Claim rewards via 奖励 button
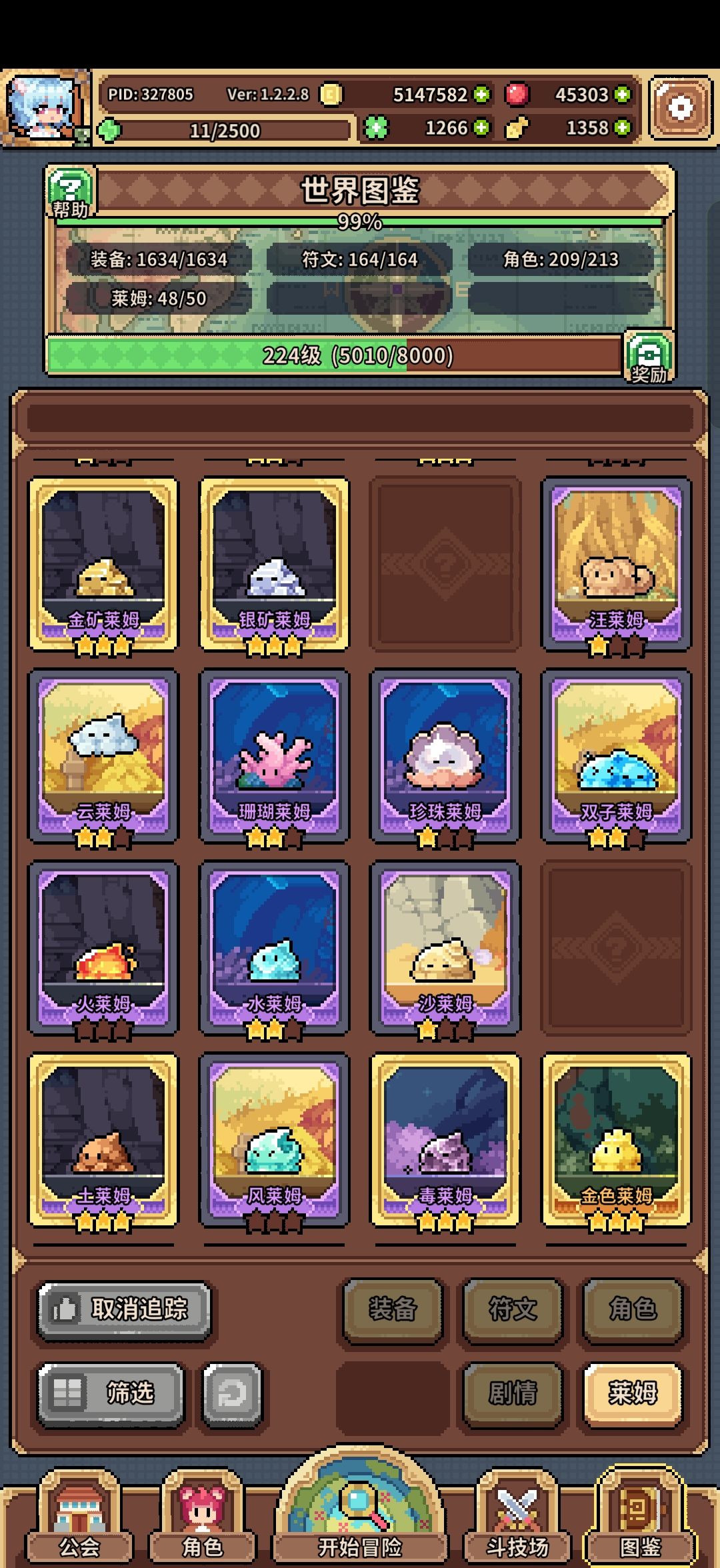Image resolution: width=720 pixels, height=1568 pixels. point(649,357)
